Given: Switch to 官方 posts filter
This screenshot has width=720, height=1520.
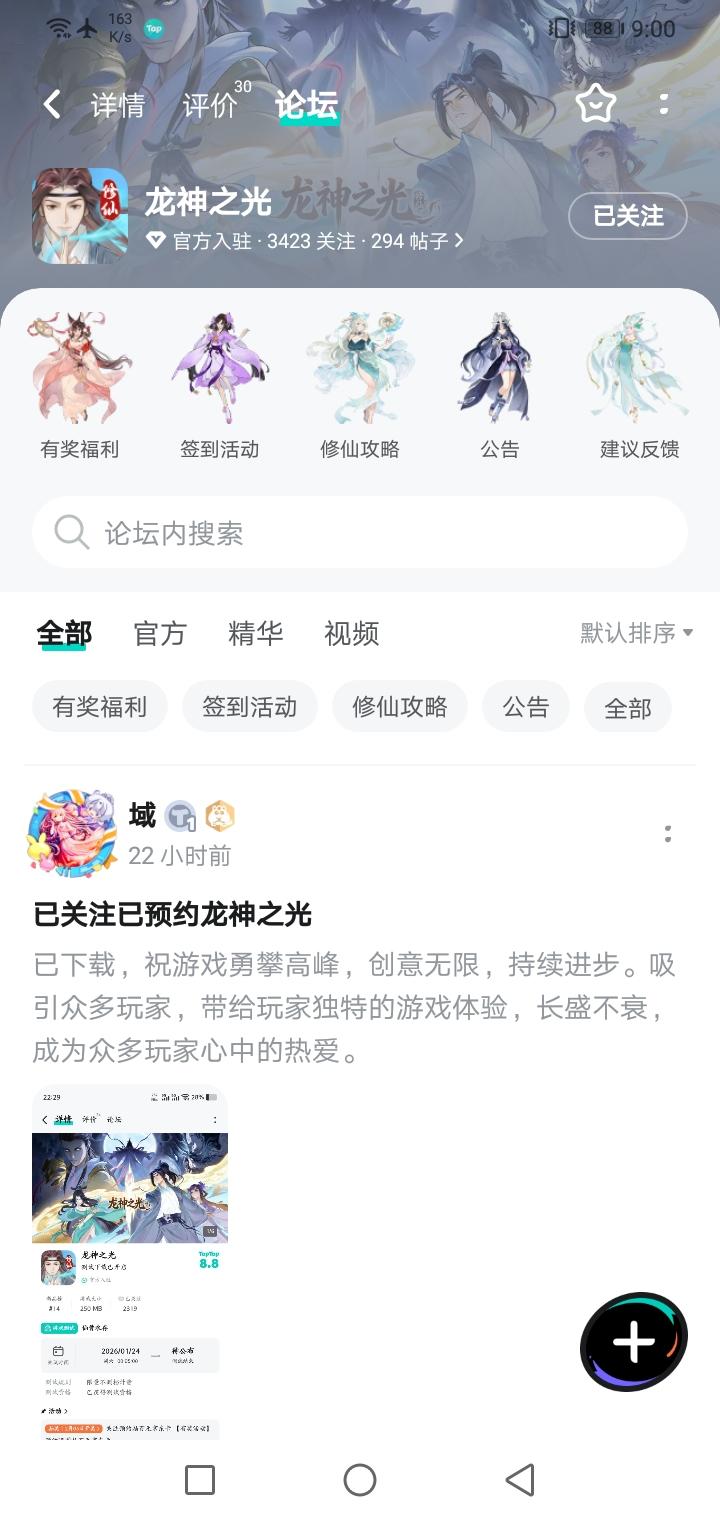Looking at the screenshot, I should (160, 633).
